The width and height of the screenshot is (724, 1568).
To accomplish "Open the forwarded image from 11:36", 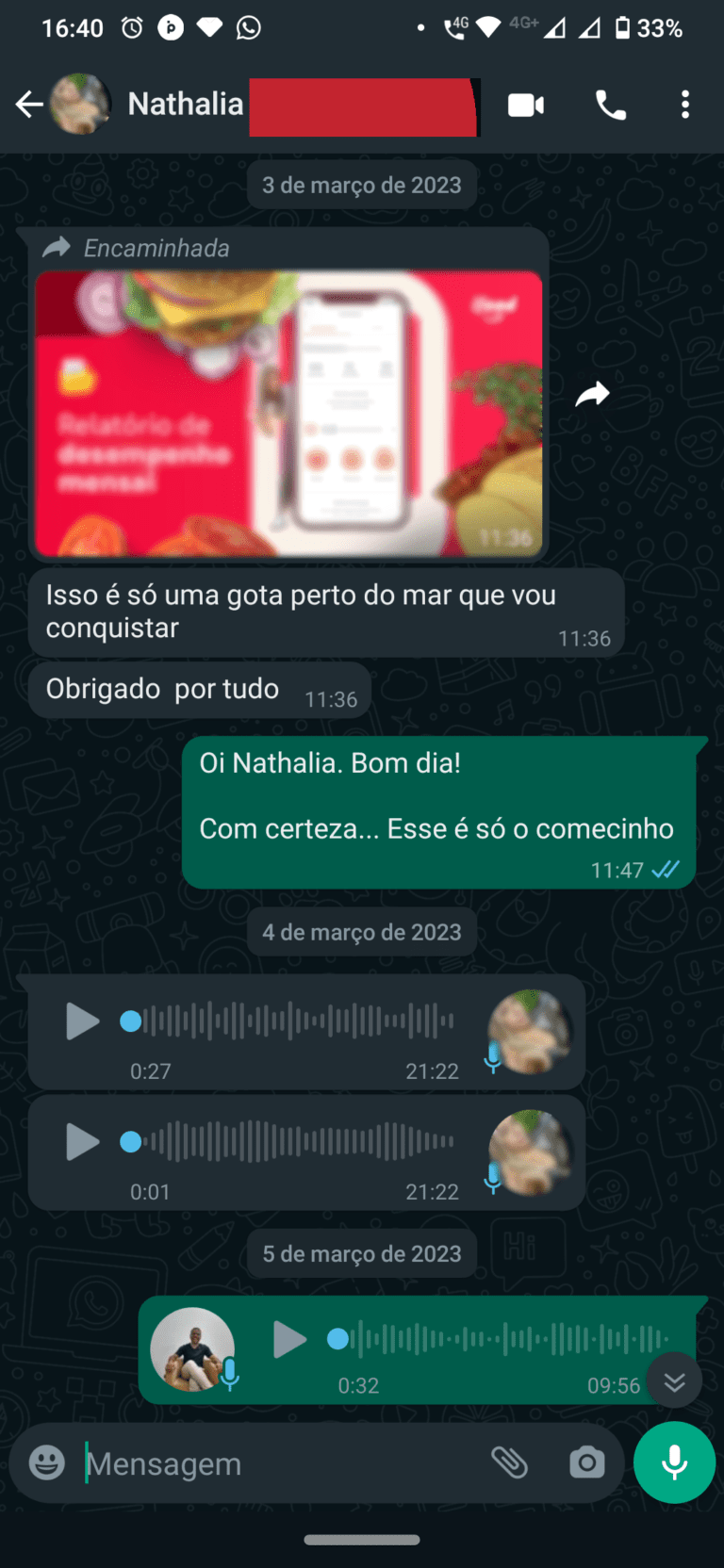I will [288, 415].
